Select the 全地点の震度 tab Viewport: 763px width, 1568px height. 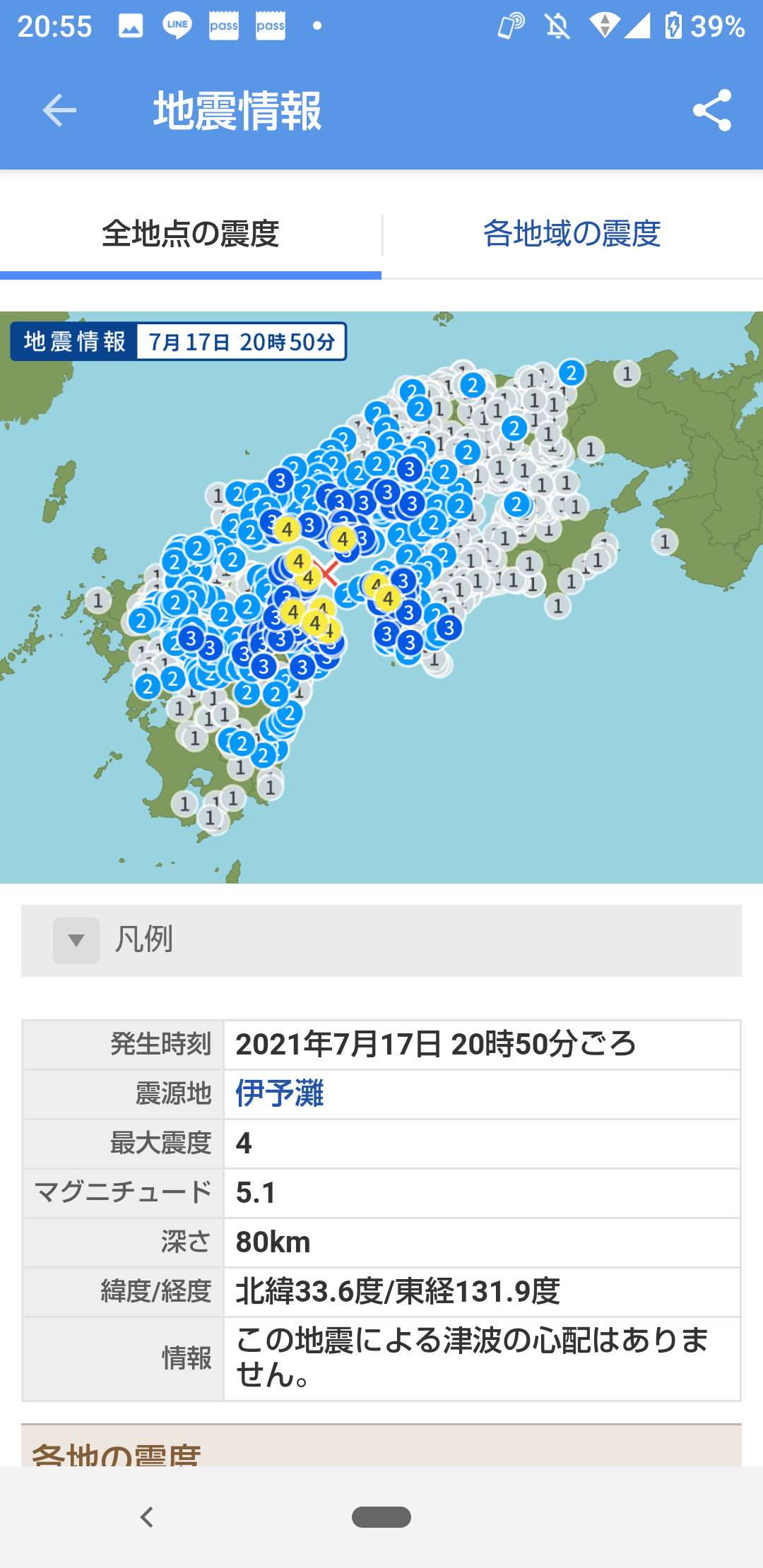[x=190, y=234]
